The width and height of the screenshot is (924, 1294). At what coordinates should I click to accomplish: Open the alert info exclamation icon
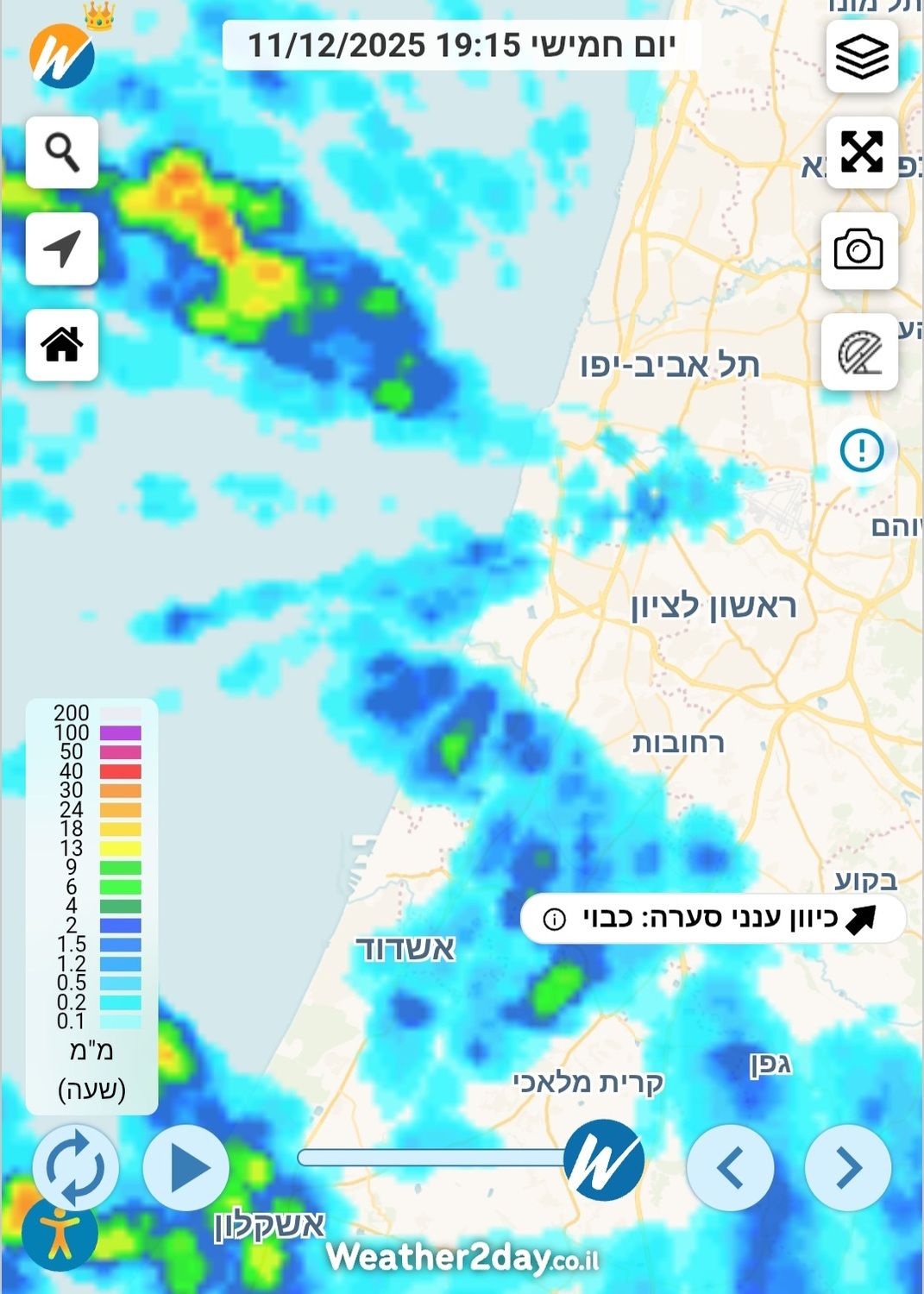pyautogui.click(x=861, y=450)
